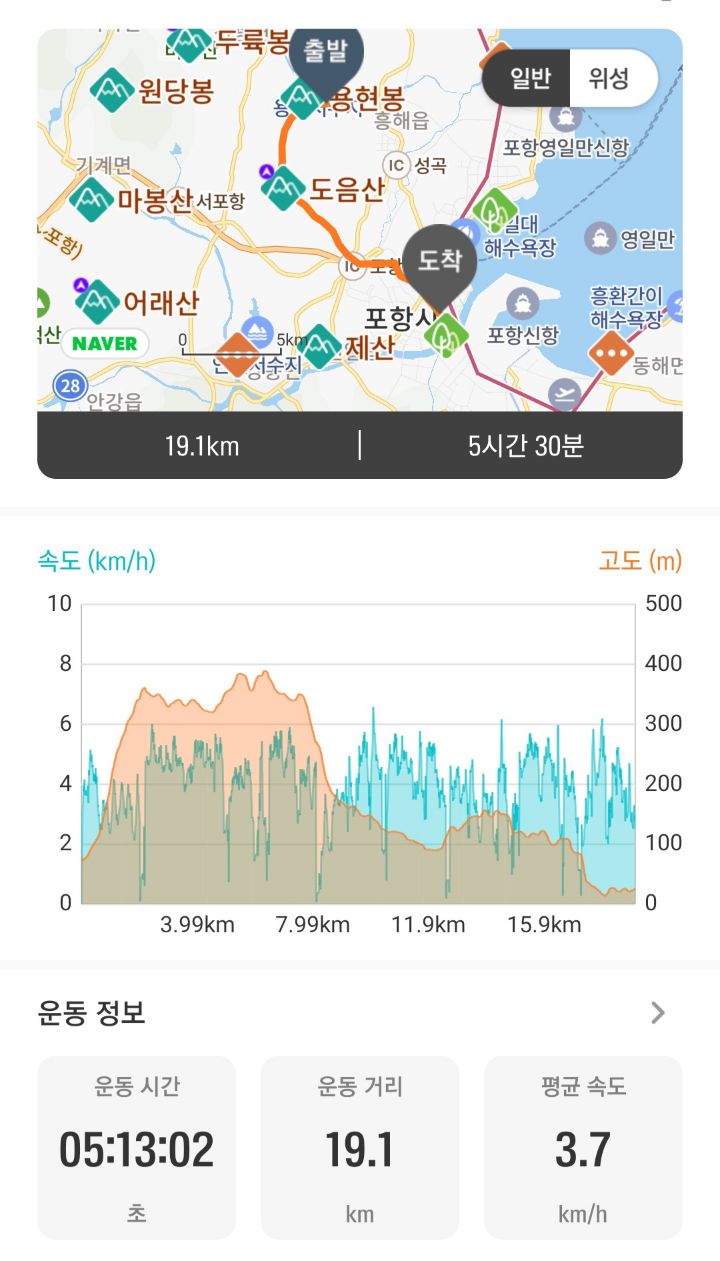Open 운동 정보 details chevron
Screen dimensions: 720x1261
pyautogui.click(x=657, y=1013)
